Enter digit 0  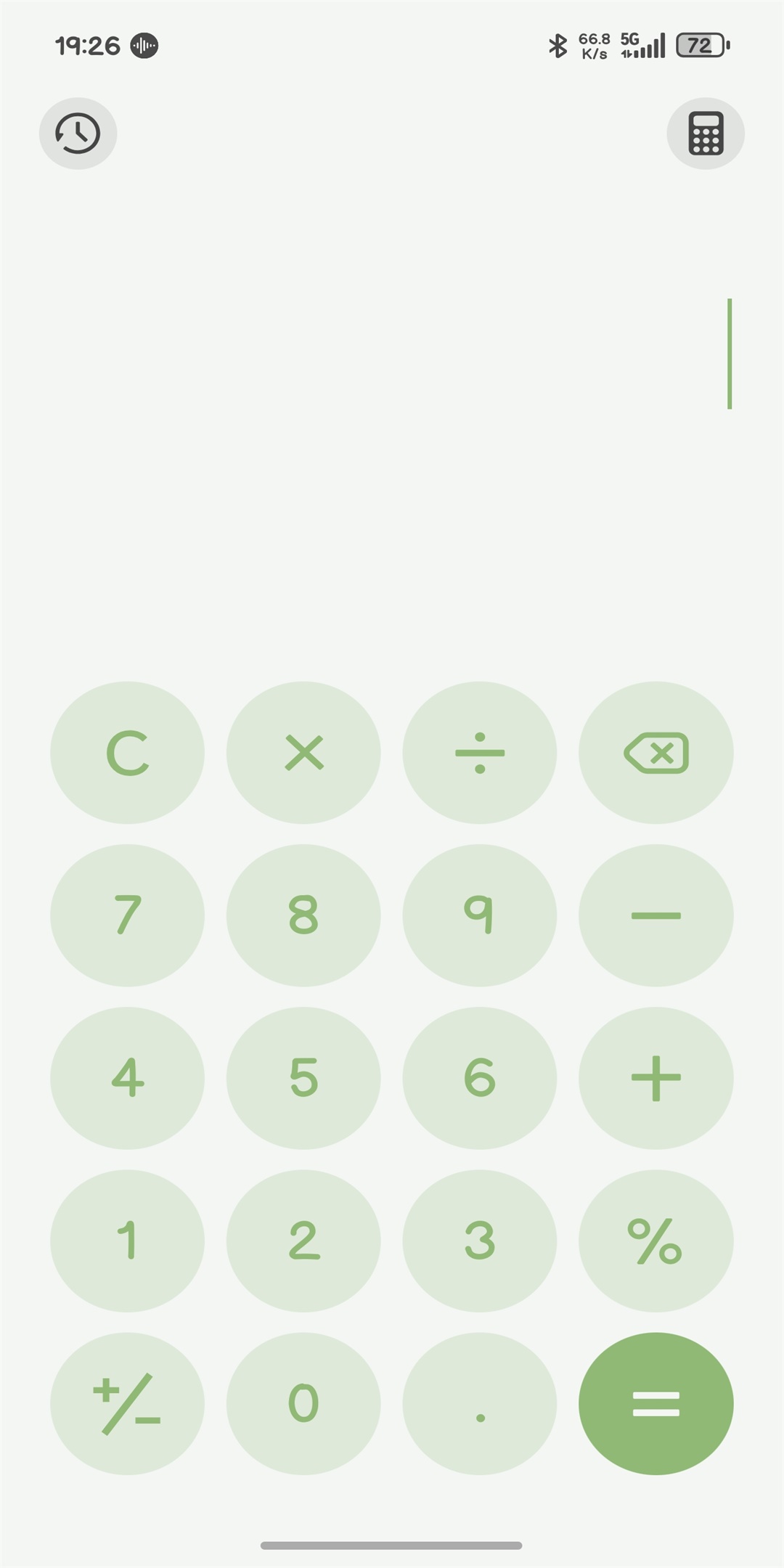pyautogui.click(x=303, y=1403)
